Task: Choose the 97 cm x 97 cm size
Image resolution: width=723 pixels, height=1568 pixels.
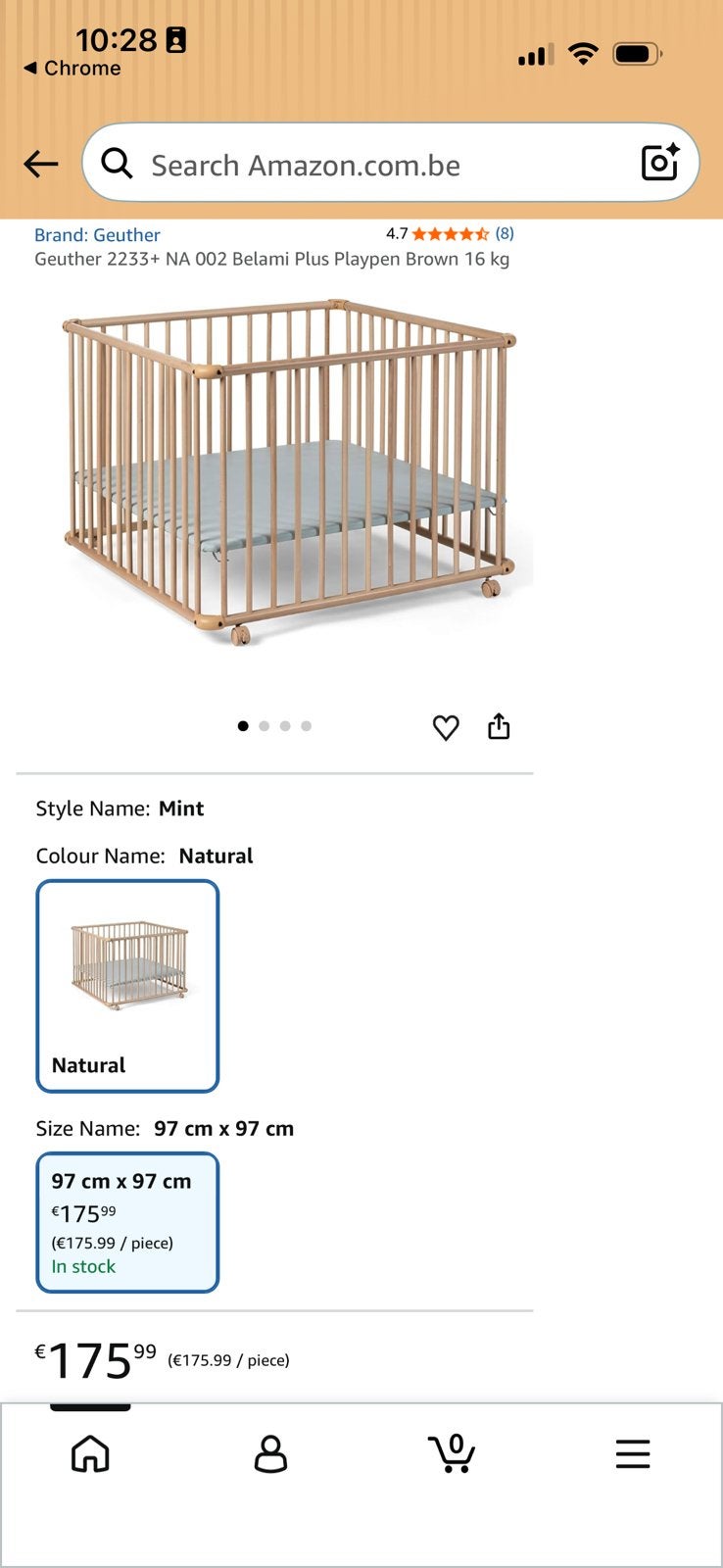Action: 127,1223
